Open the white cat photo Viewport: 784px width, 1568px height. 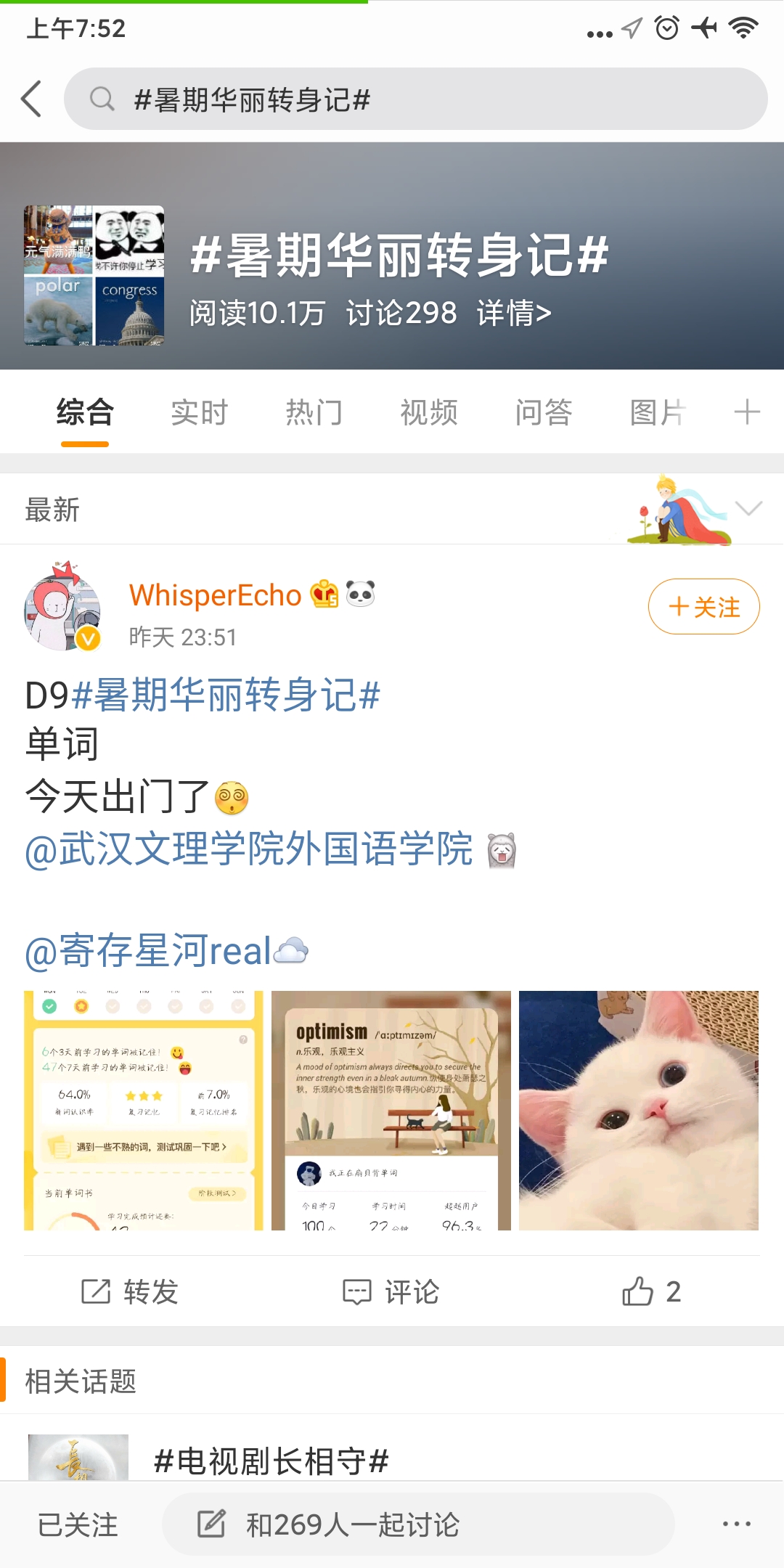[639, 1110]
